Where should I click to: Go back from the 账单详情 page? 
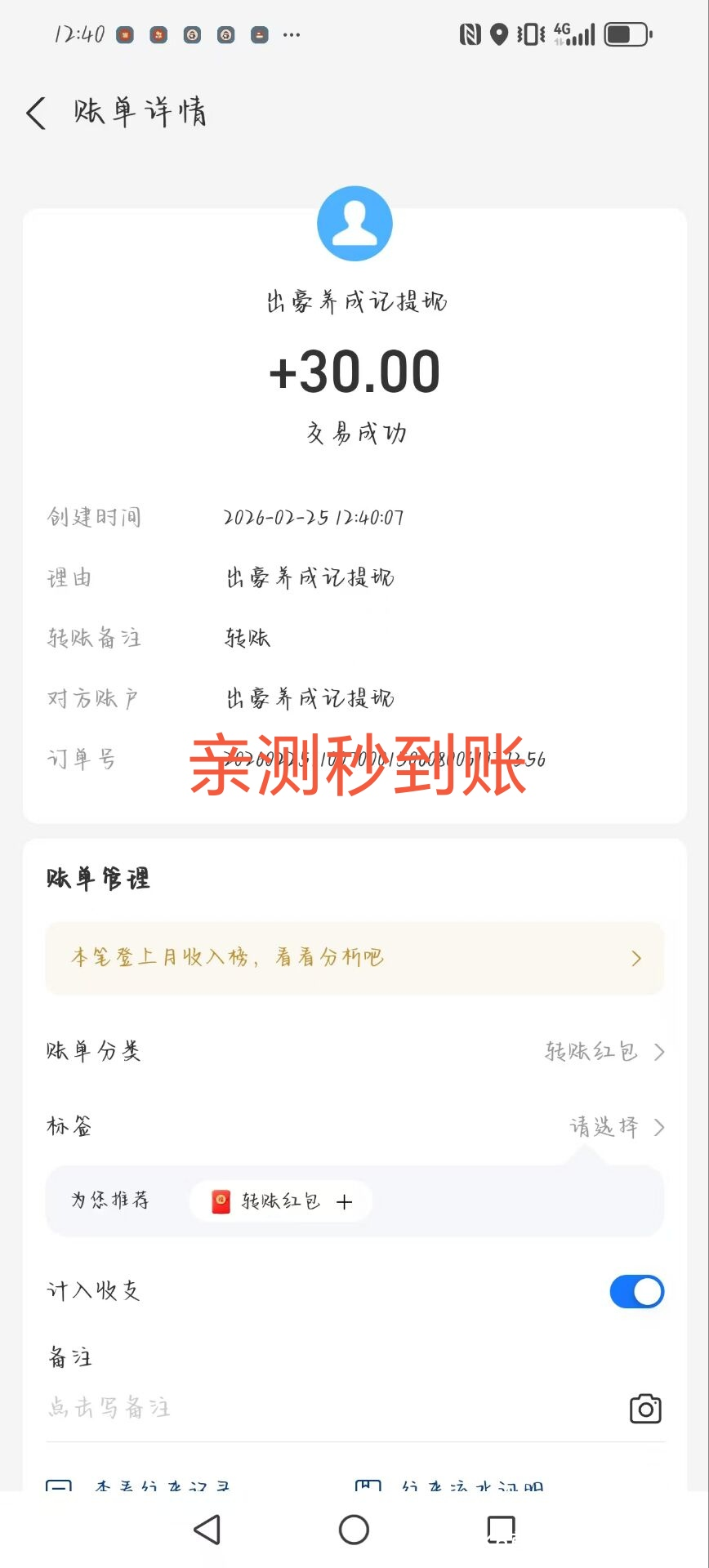pos(37,113)
